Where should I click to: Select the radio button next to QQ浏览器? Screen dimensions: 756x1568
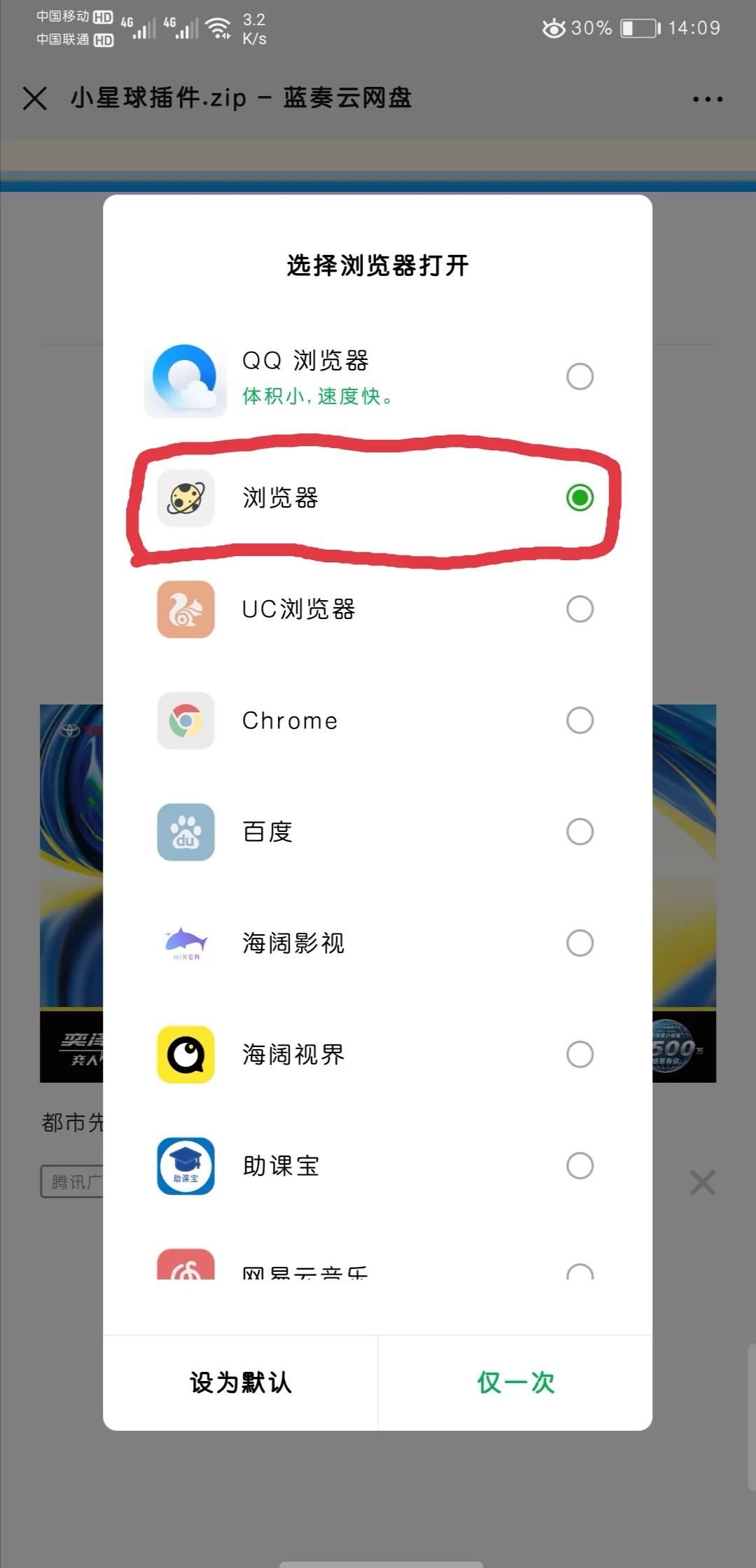tap(579, 376)
